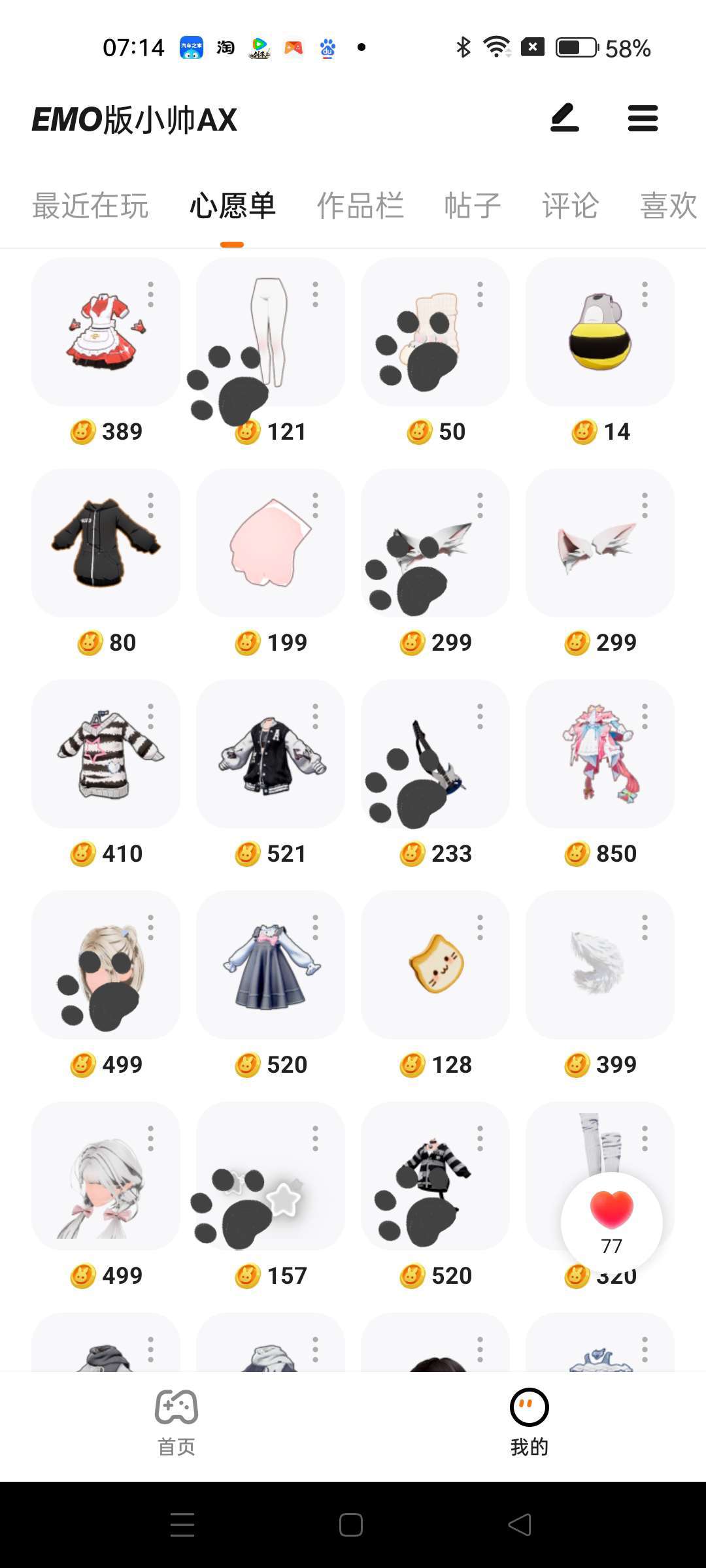View the bee item priced 14

pos(599,333)
